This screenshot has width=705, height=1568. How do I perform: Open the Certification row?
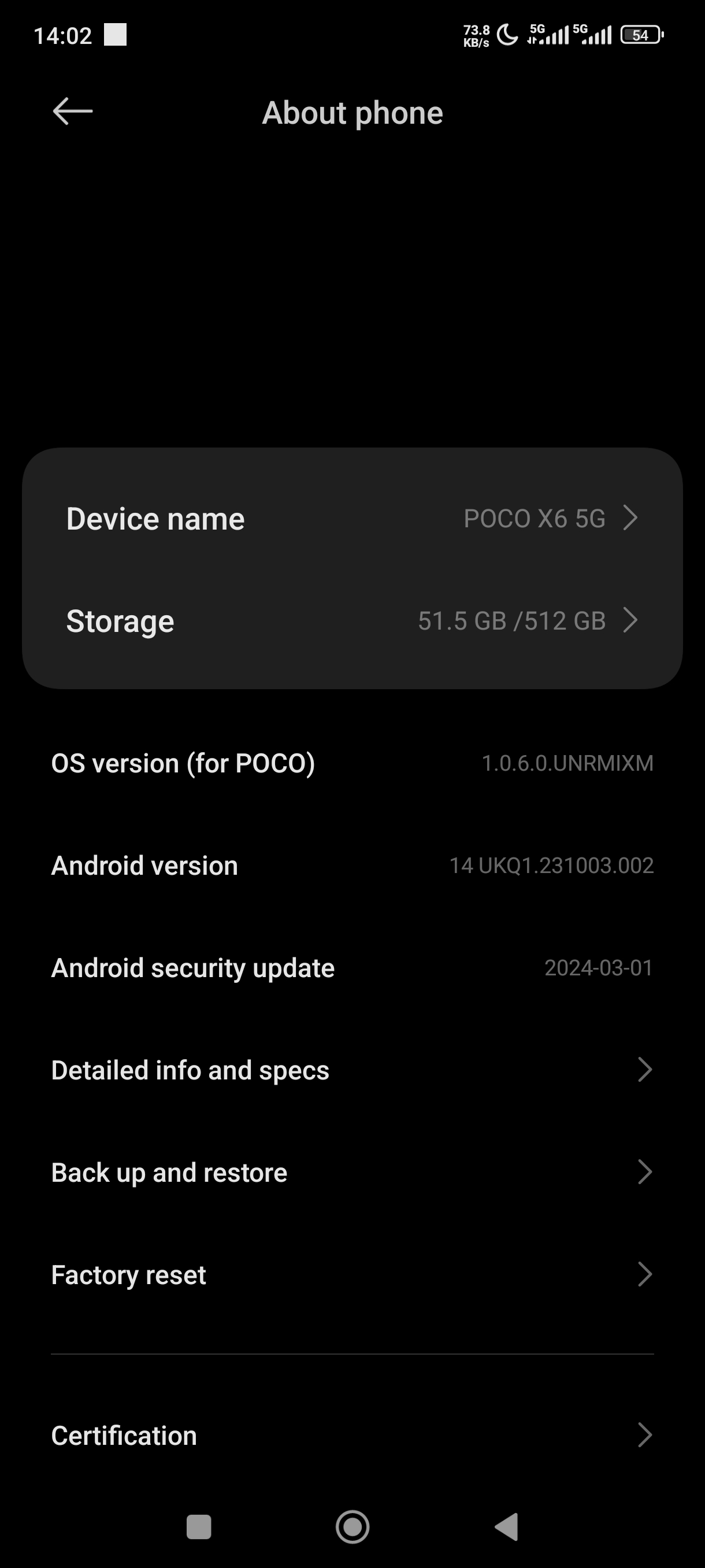(352, 1435)
